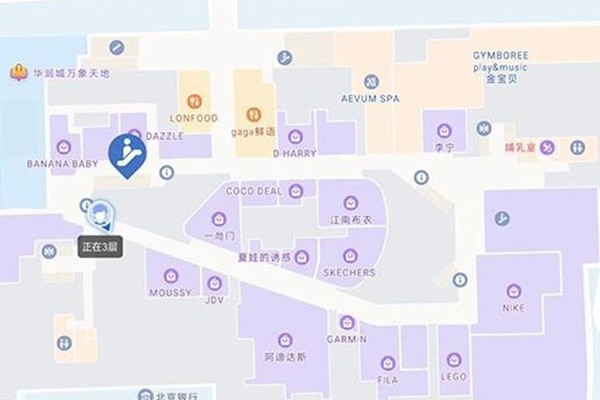Select the NIKE shop marker
Viewport: 600px width, 400px height.
[513, 291]
